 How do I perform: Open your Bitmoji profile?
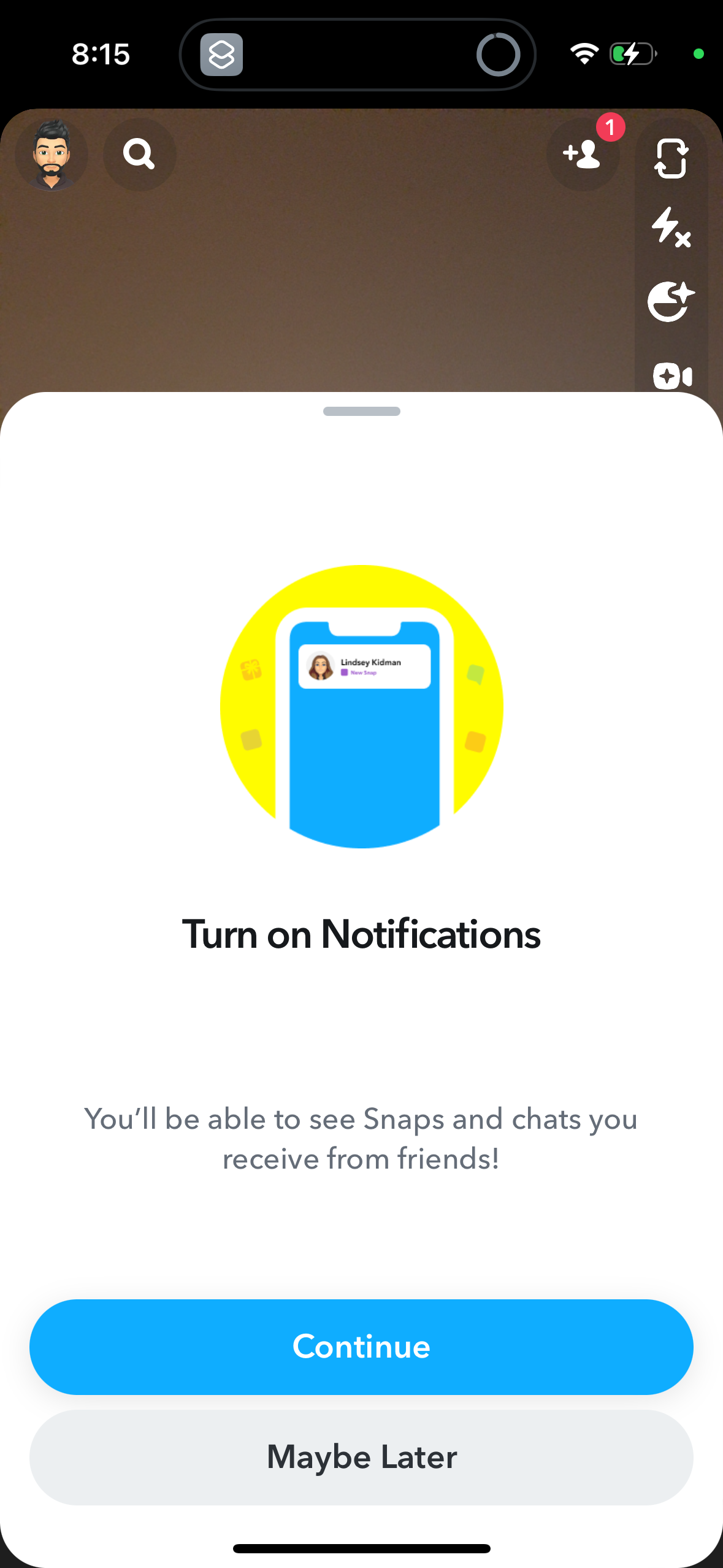pos(52,155)
